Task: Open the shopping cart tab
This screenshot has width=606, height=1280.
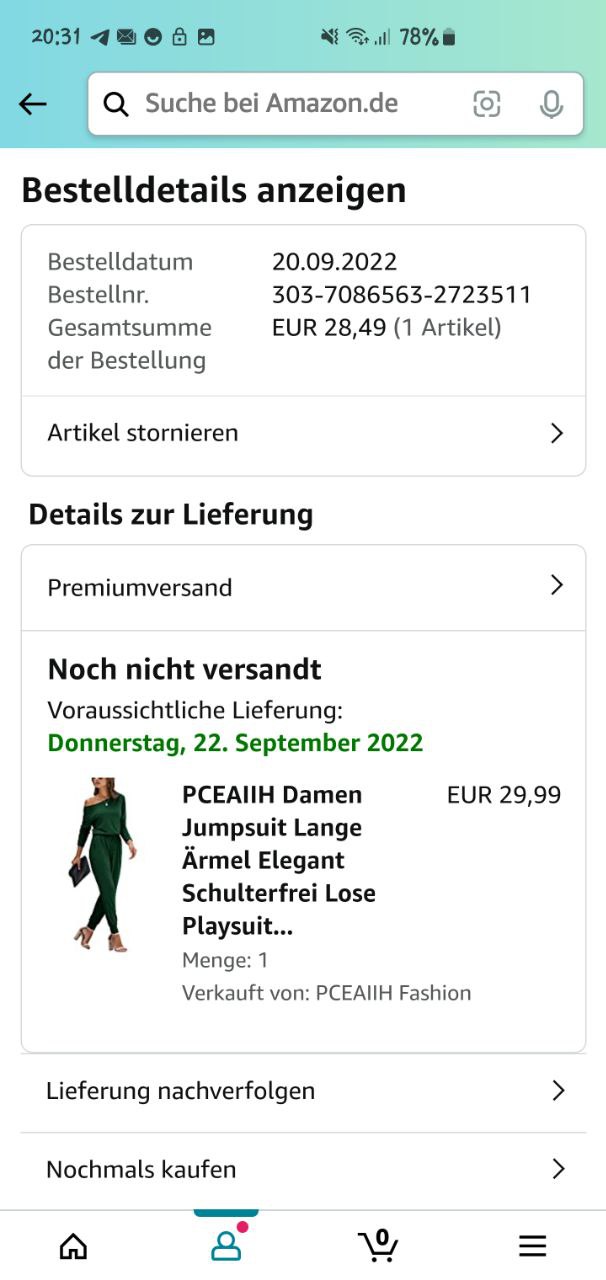Action: (x=379, y=1245)
